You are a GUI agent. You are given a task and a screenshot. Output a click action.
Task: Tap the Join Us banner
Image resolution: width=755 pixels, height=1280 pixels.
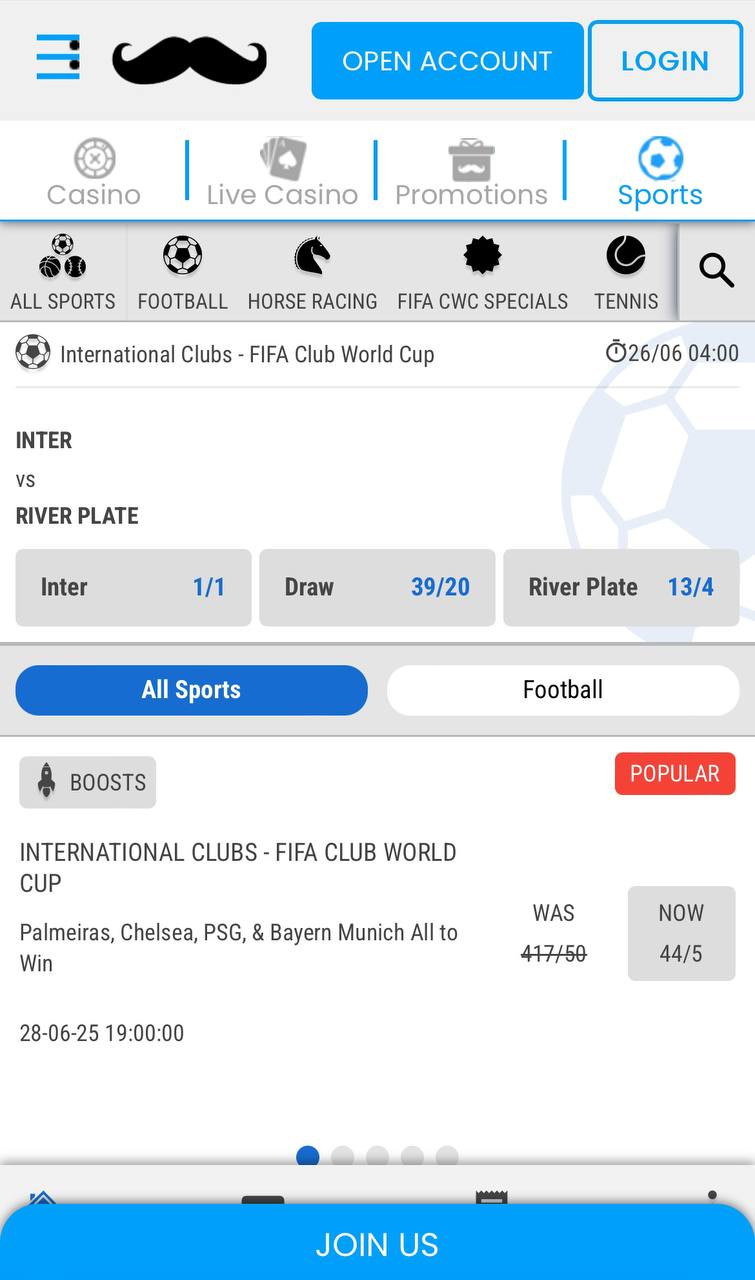377,1243
